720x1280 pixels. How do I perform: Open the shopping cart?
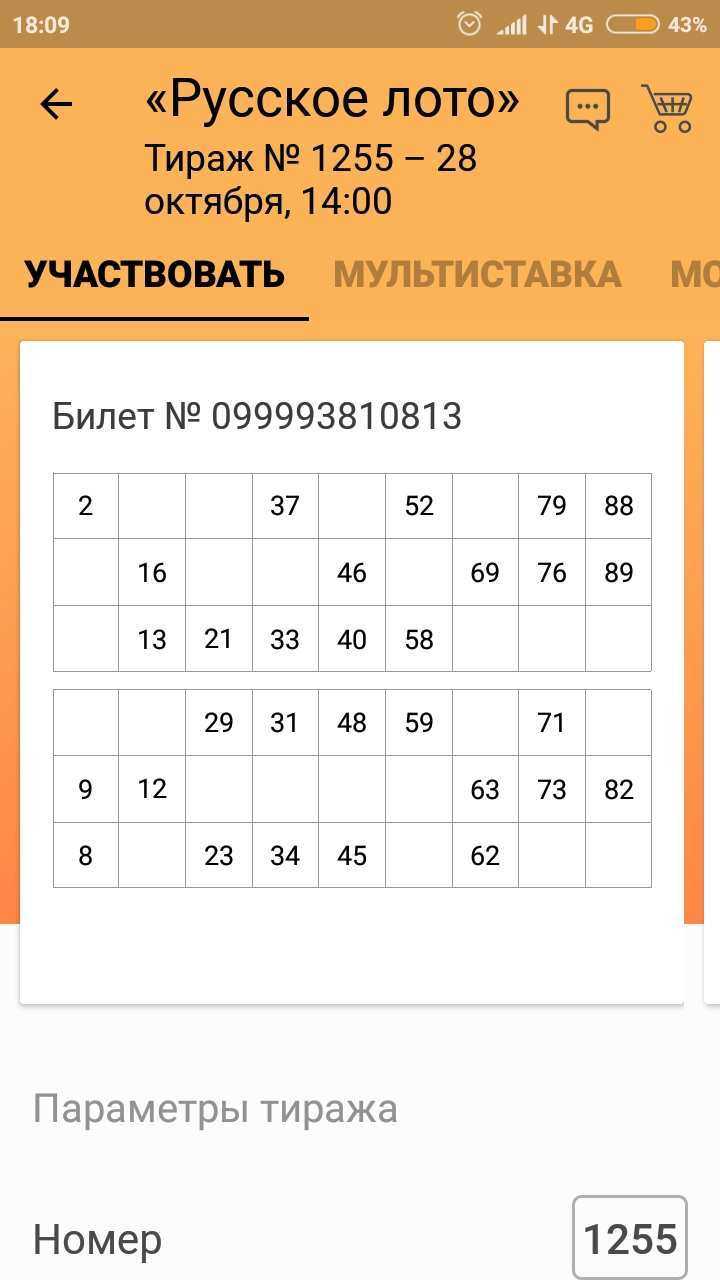coord(667,108)
